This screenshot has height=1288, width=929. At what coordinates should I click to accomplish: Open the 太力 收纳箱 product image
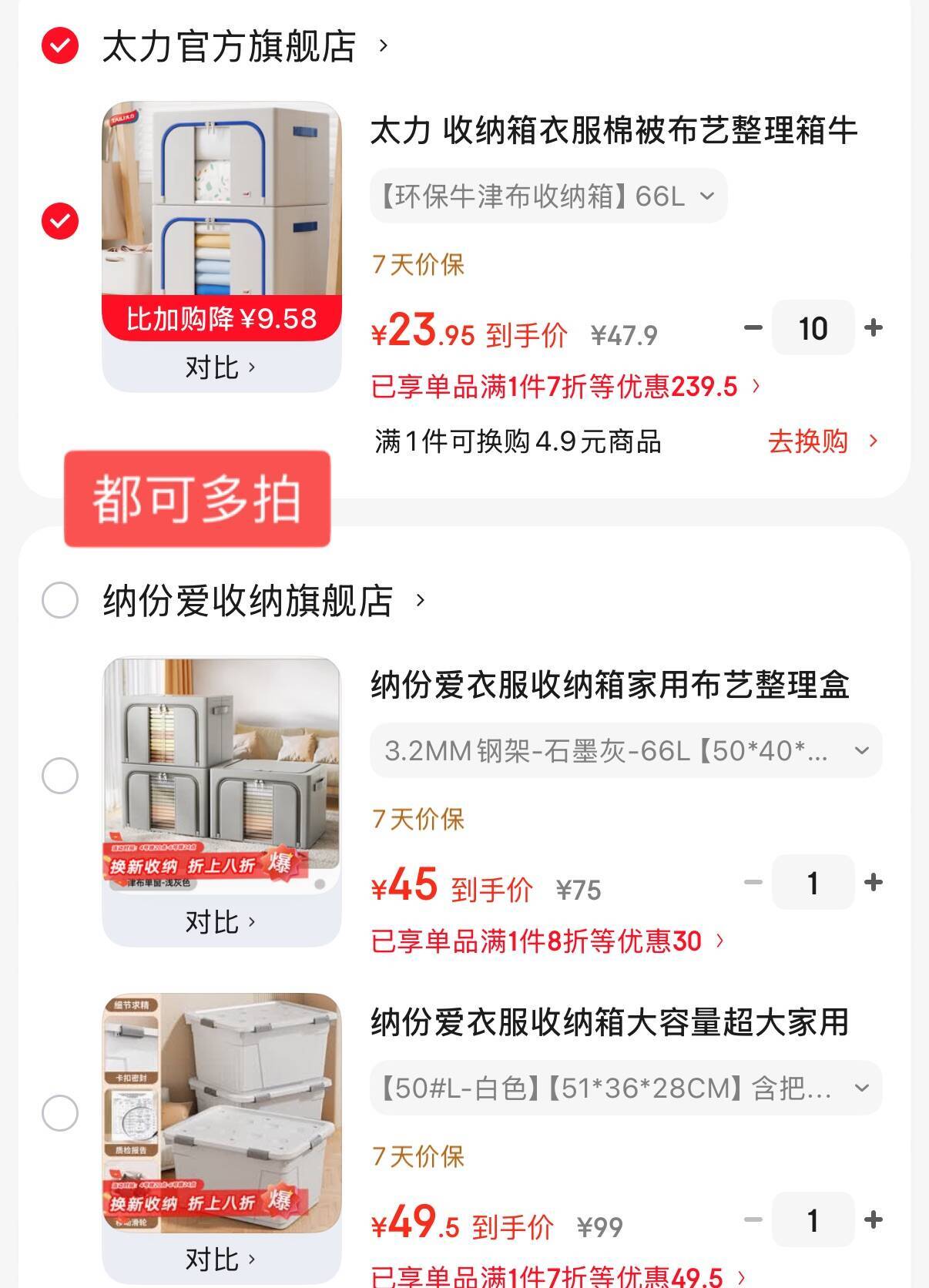221,210
